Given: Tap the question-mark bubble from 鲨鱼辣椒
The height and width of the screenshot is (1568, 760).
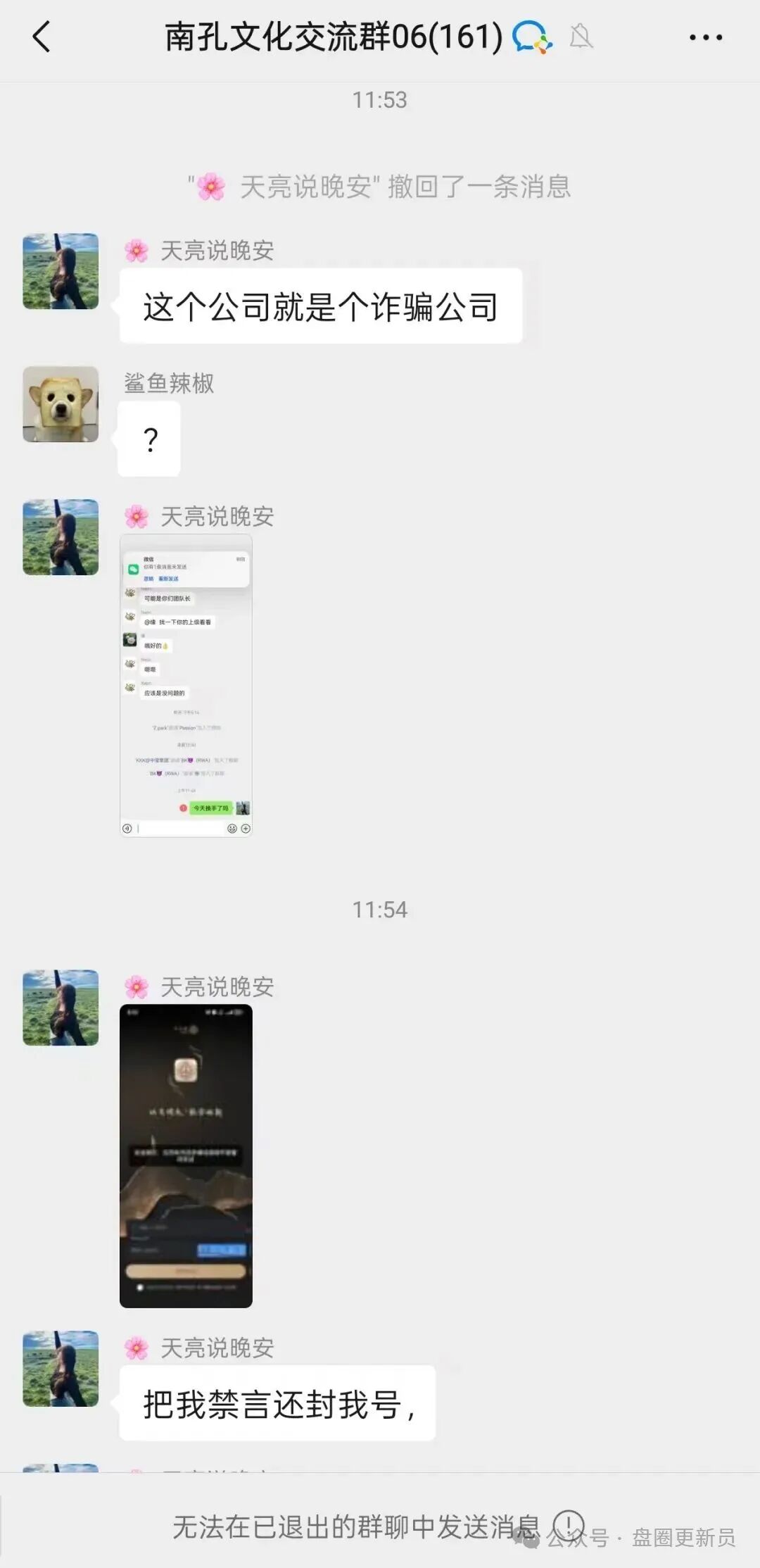Looking at the screenshot, I should (x=149, y=438).
